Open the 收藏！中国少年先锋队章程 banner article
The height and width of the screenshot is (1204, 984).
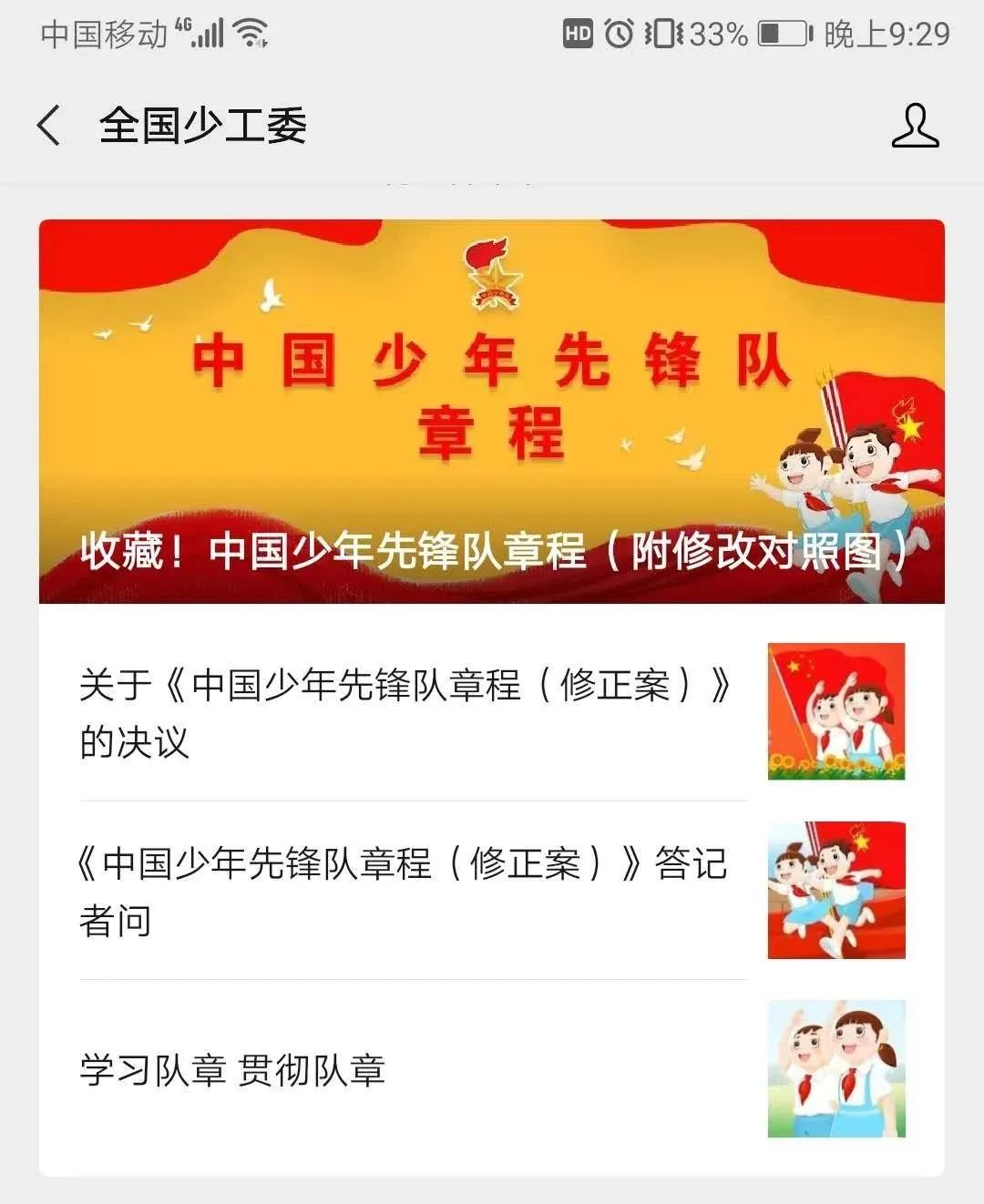click(x=491, y=412)
